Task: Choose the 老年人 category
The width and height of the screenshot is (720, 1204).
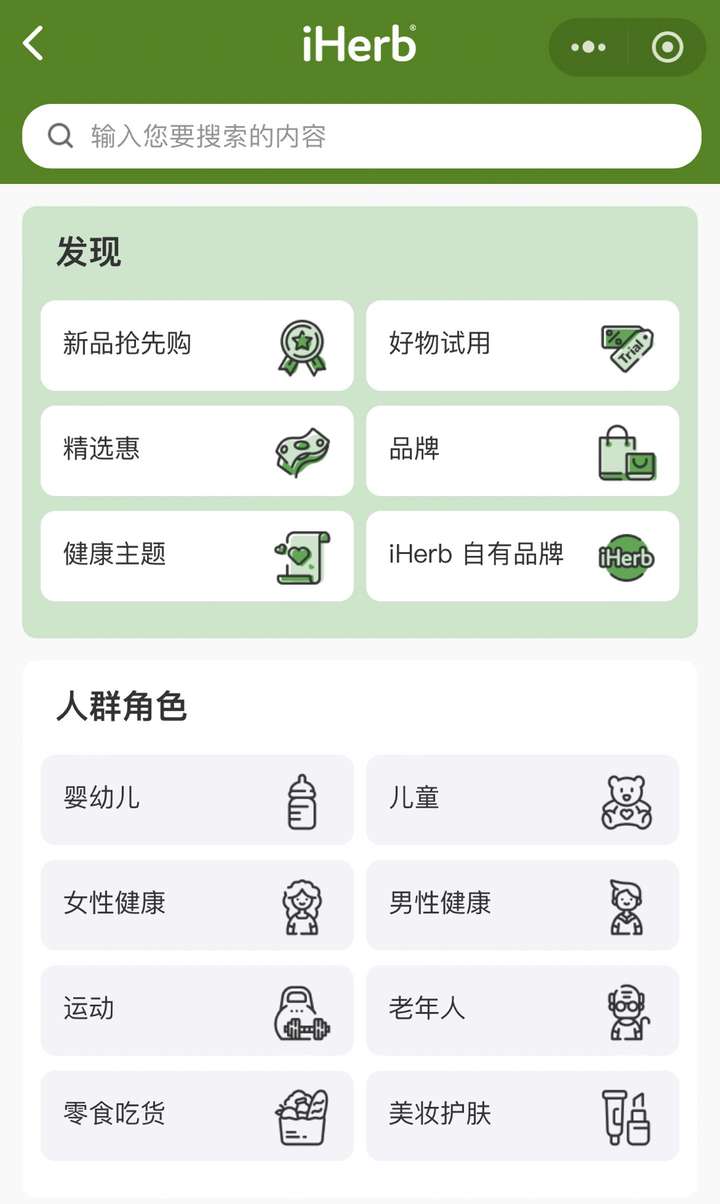Action: [522, 1010]
